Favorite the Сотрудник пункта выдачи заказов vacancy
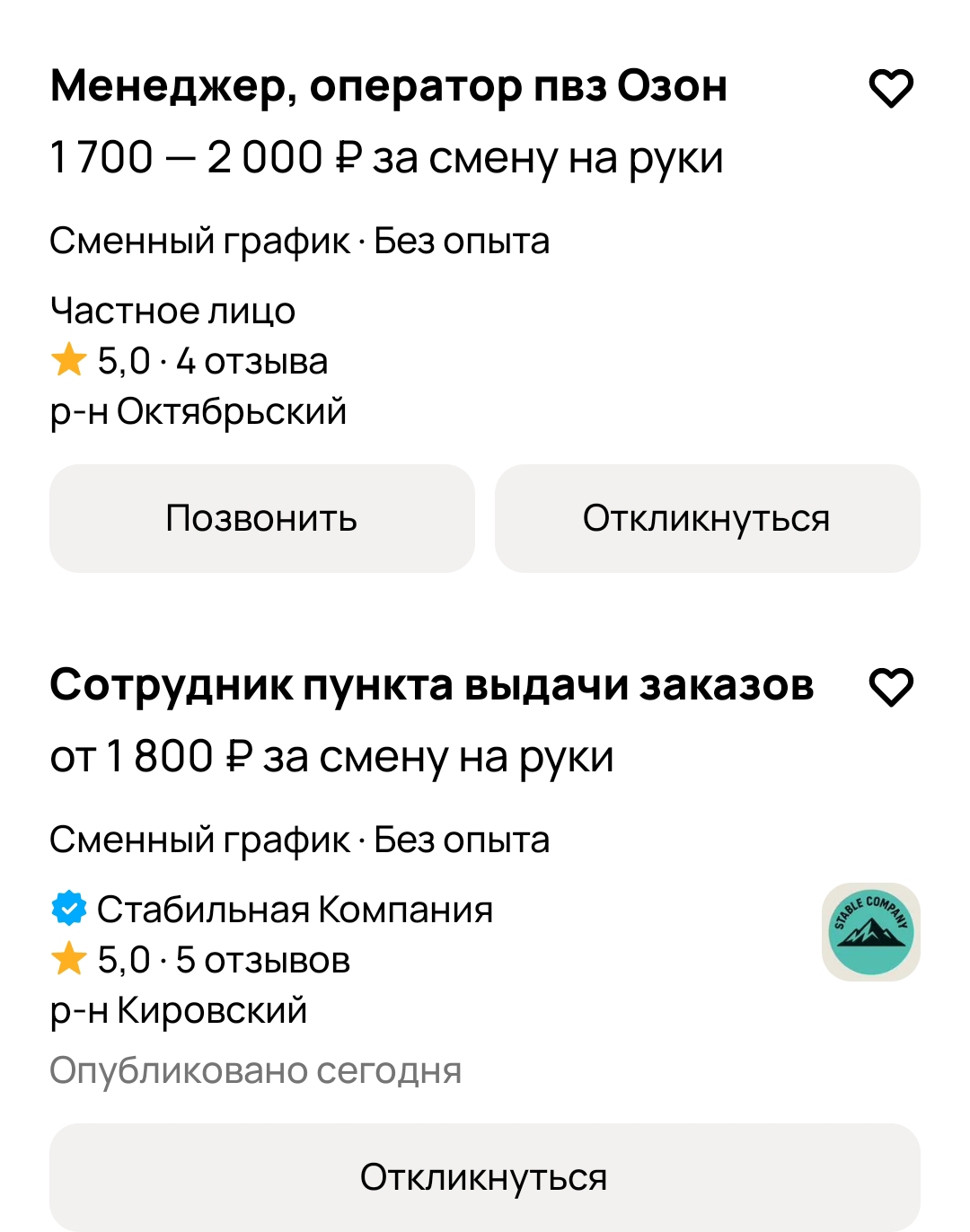This screenshot has width=970, height=1232. pyautogui.click(x=891, y=687)
